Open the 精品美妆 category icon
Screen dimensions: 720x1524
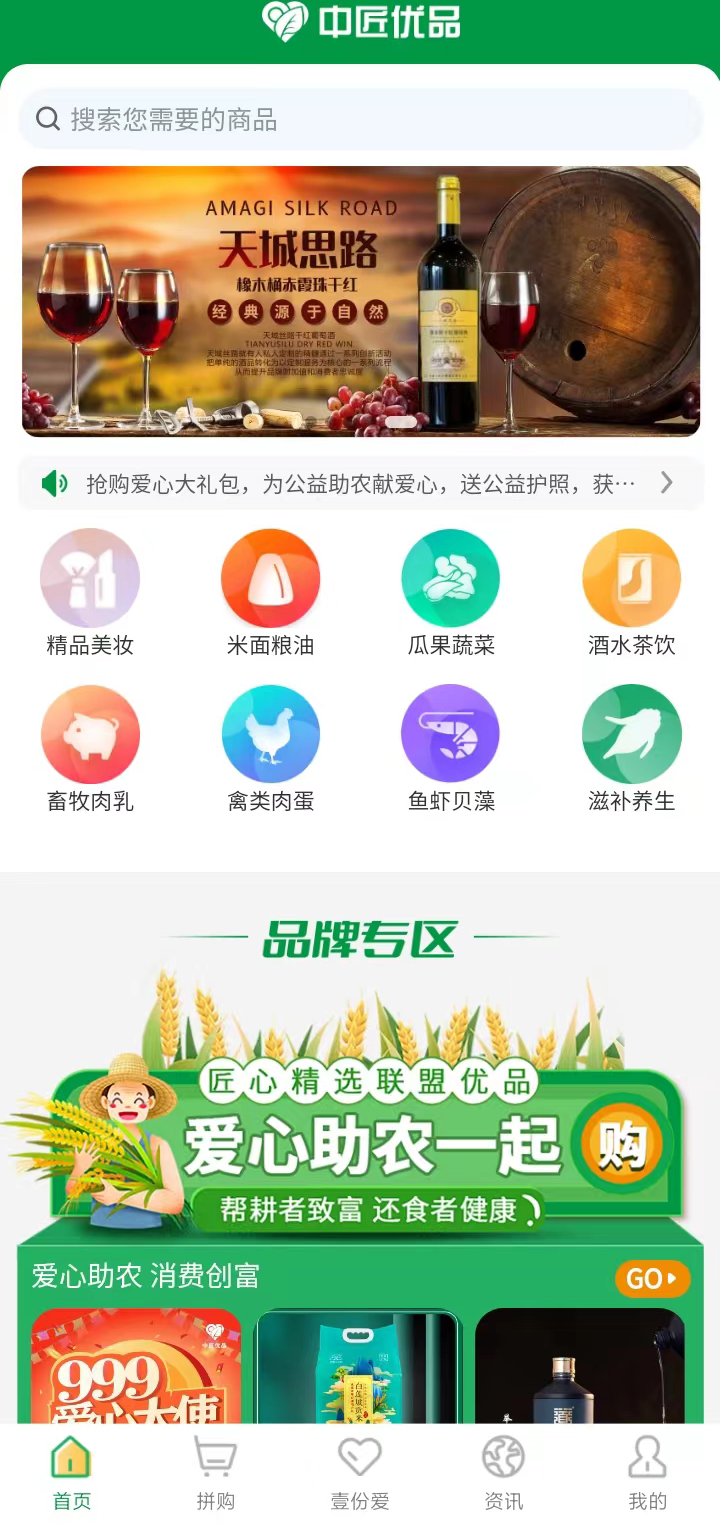(91, 577)
